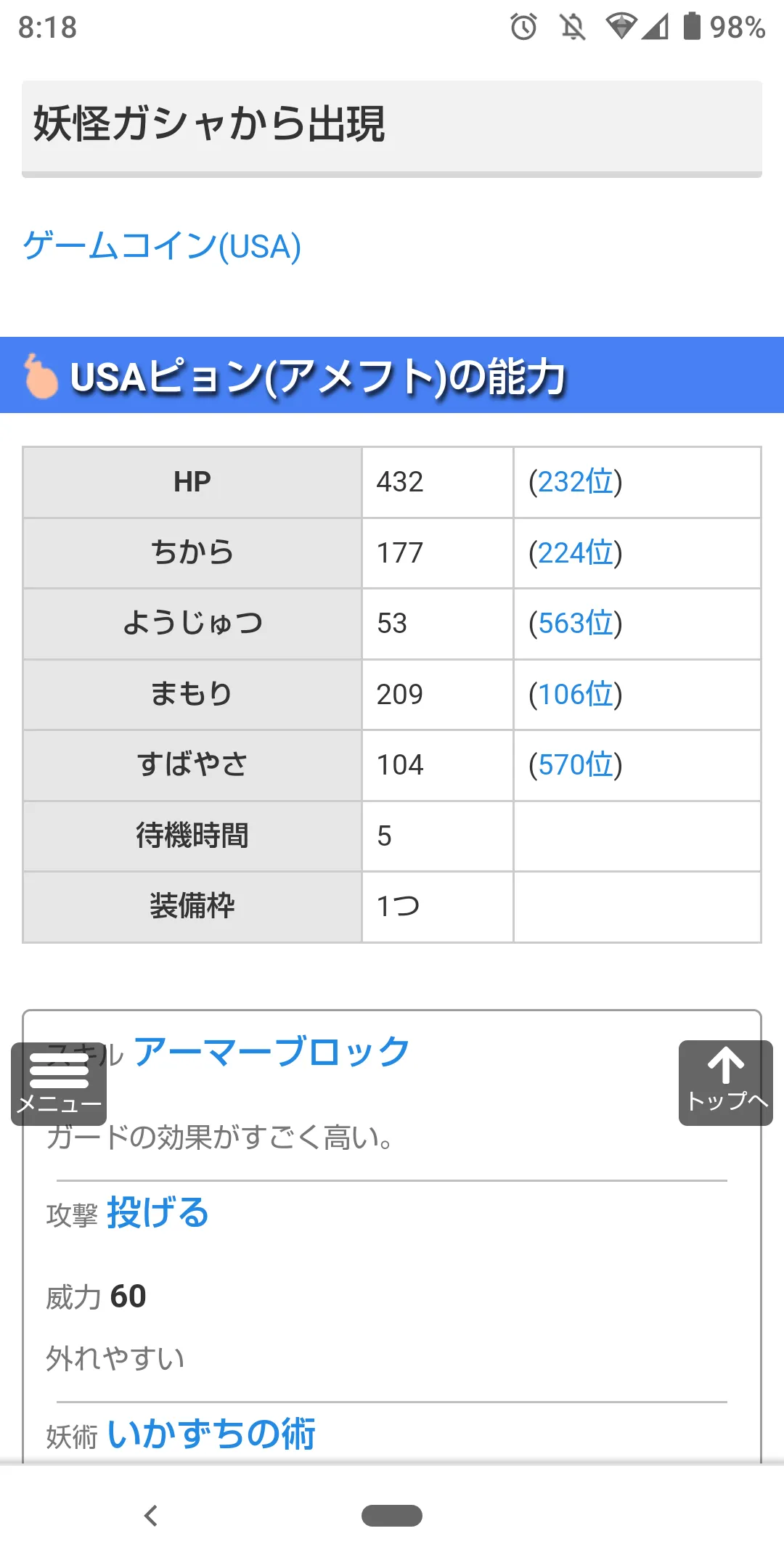Go back with the system back arrow

coord(151,1516)
